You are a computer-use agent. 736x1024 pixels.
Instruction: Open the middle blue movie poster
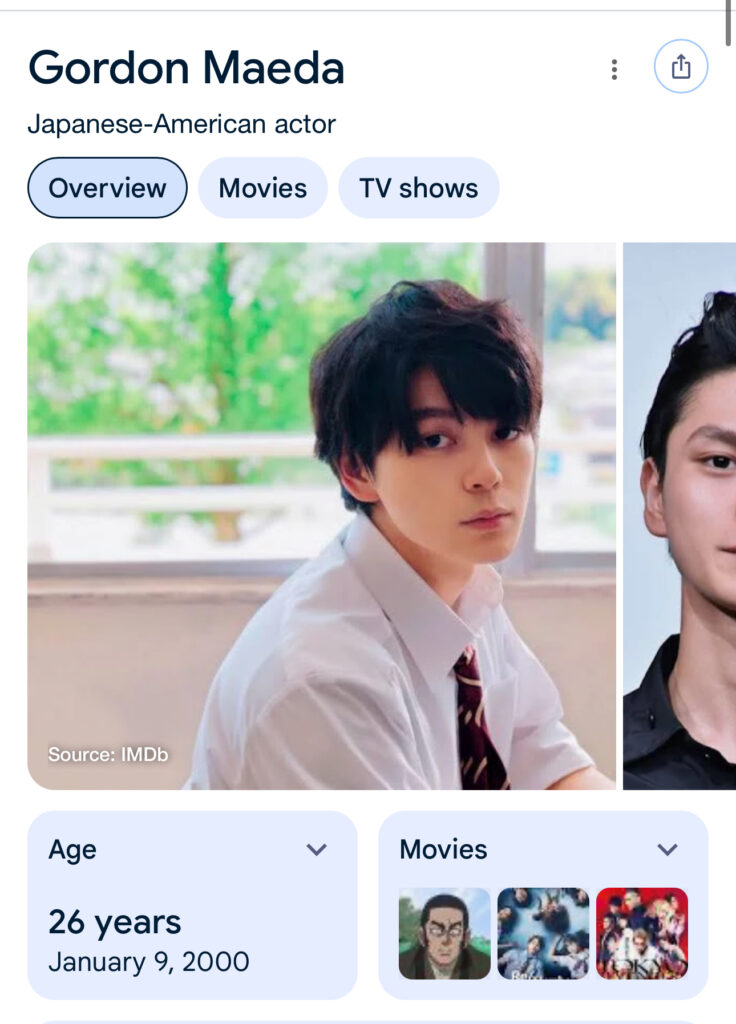pos(543,933)
